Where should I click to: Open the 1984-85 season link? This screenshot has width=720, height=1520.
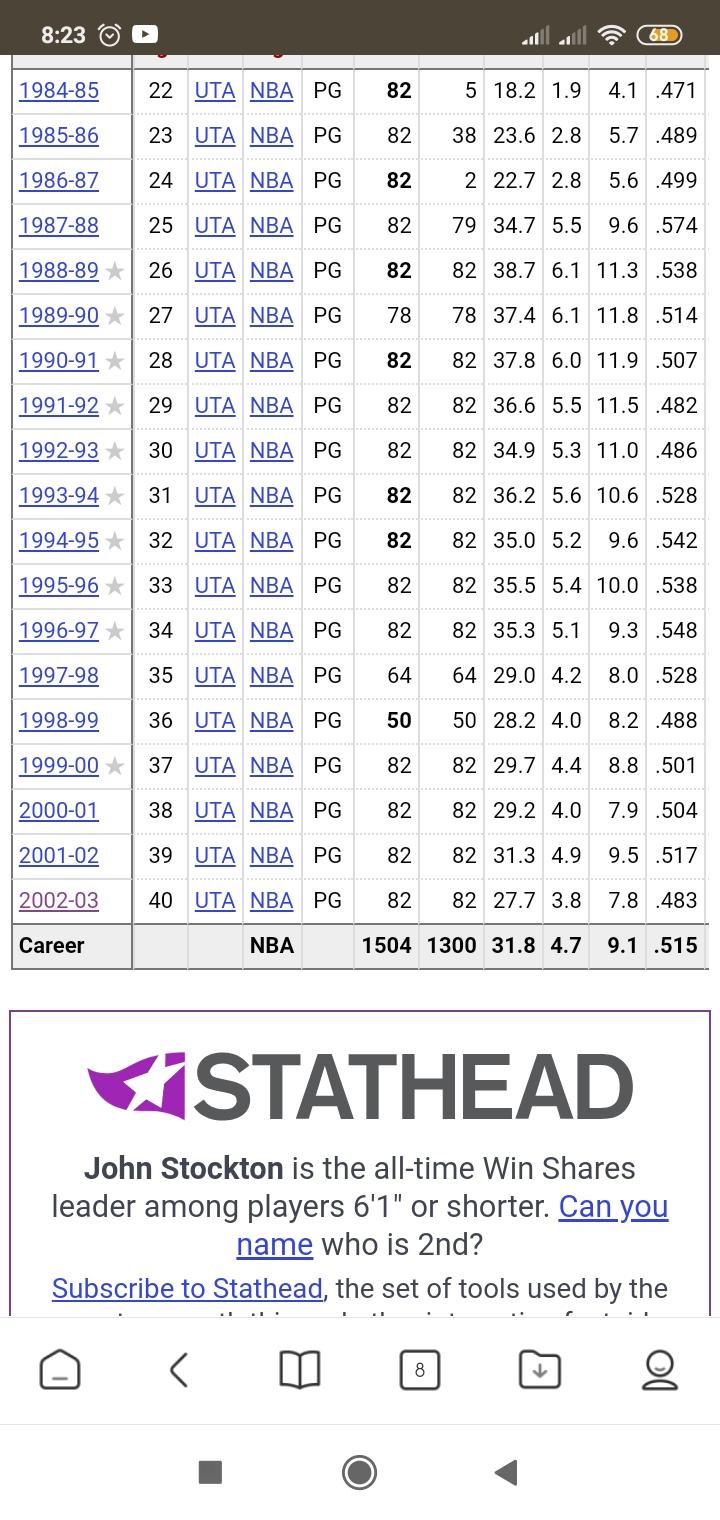[x=59, y=91]
